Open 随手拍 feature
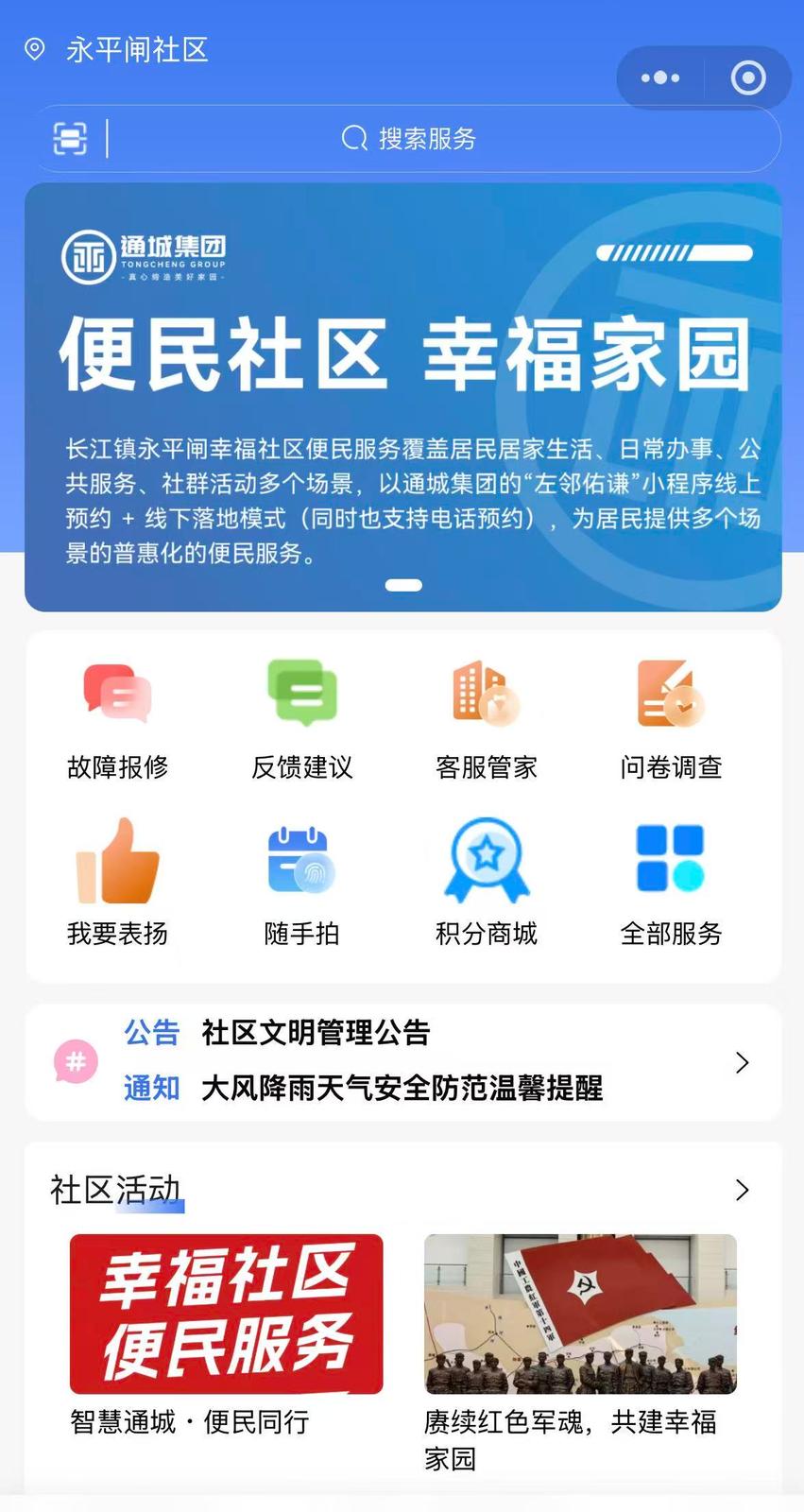Screen dimensions: 804x1512 coord(302,883)
